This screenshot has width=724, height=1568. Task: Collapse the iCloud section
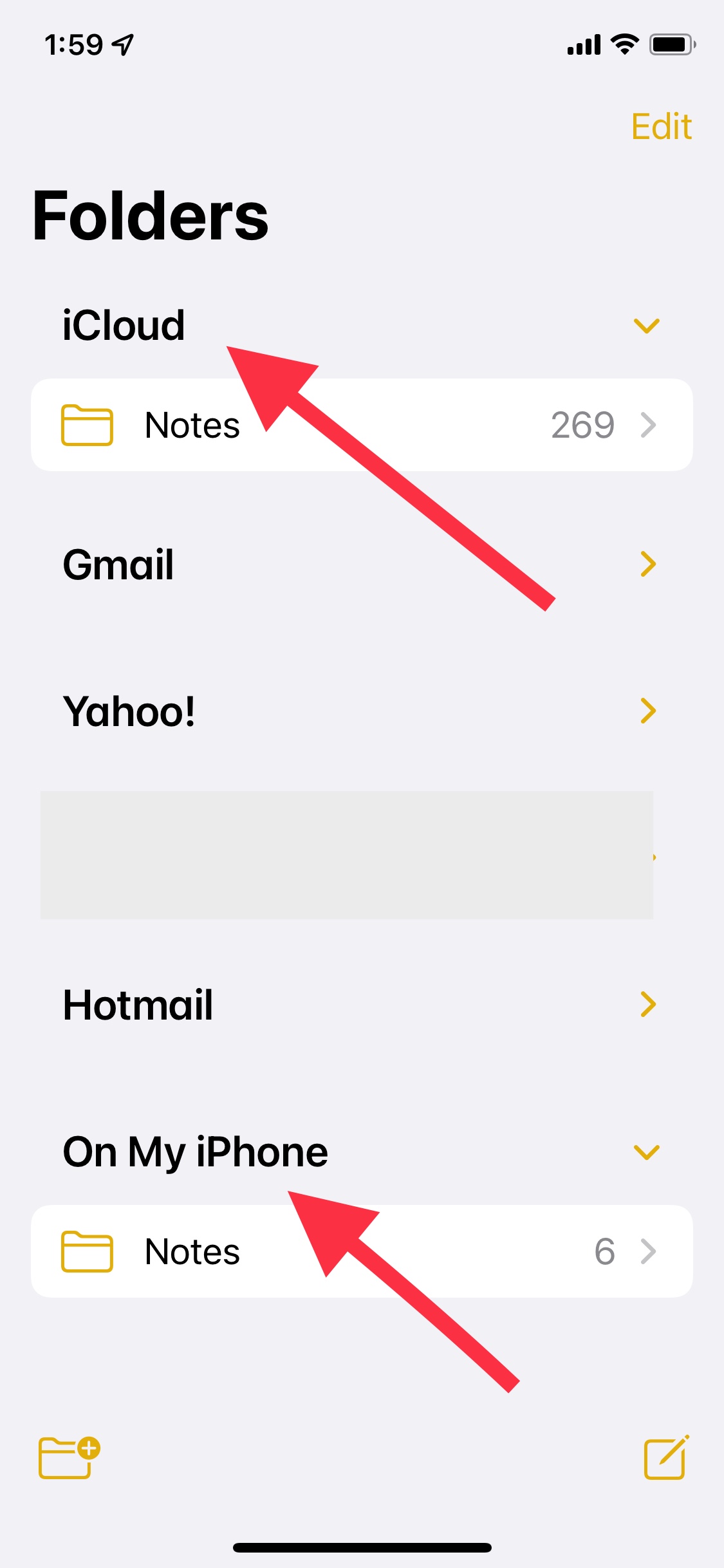click(645, 327)
